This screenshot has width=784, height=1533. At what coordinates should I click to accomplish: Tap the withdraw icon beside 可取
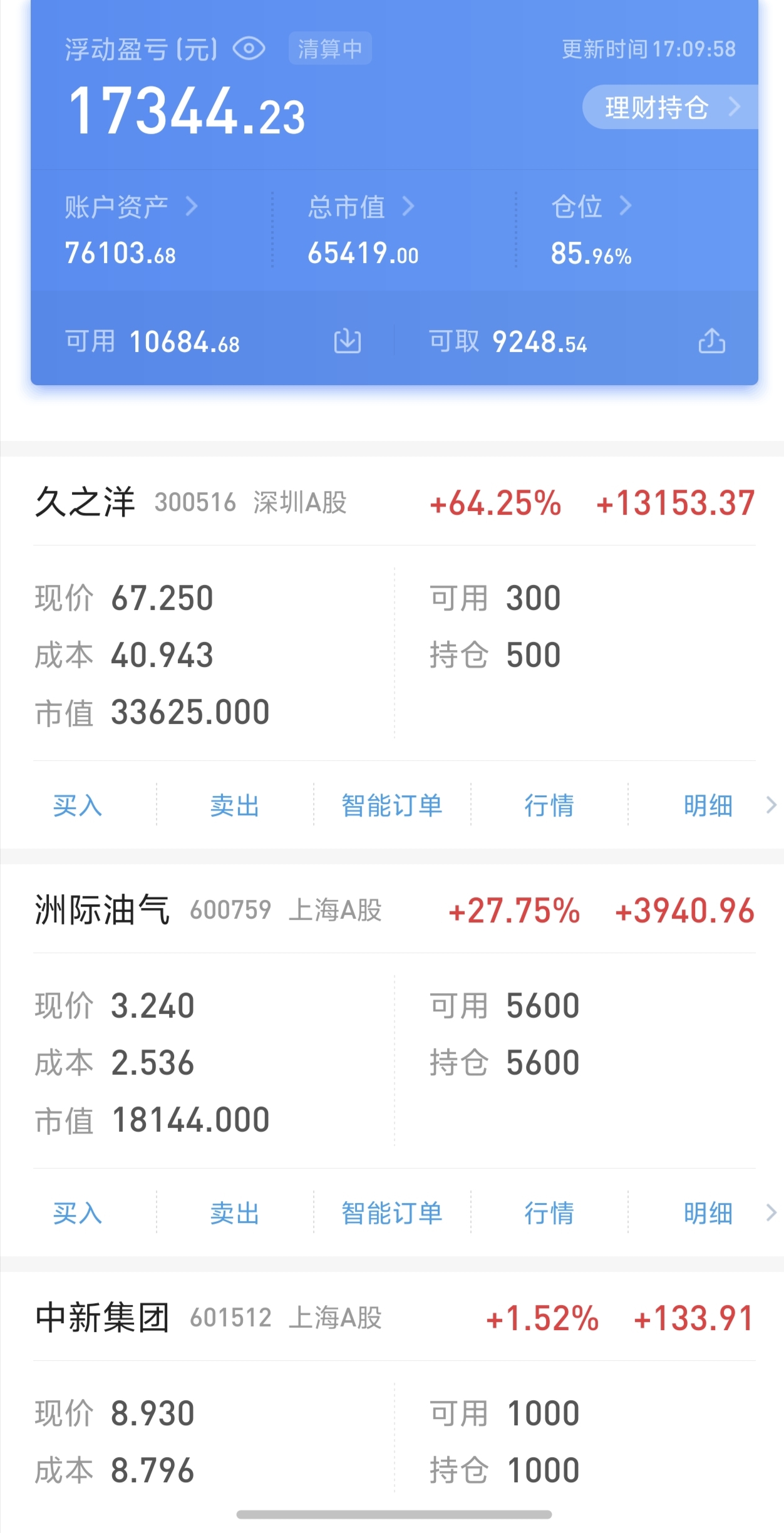pos(711,342)
